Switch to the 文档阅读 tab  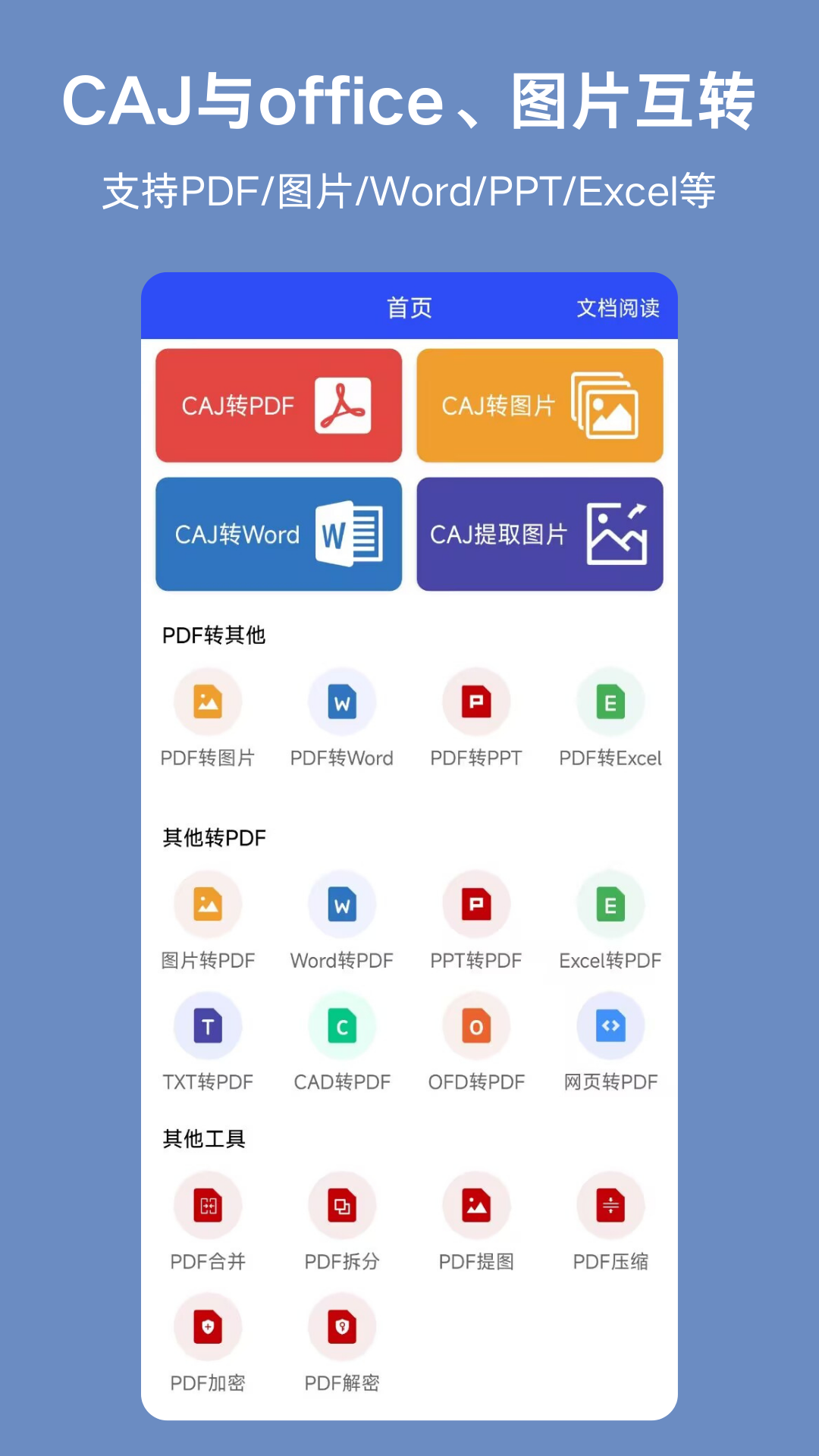618,308
